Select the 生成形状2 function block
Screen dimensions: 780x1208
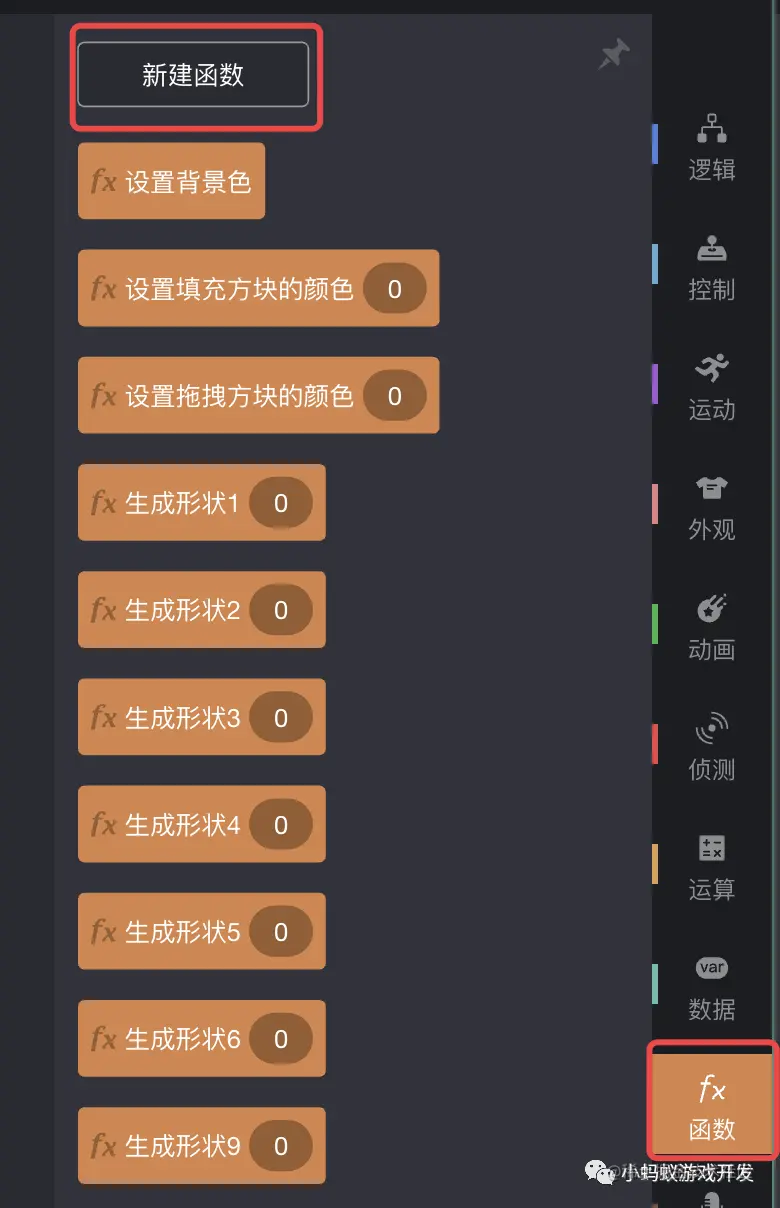201,609
